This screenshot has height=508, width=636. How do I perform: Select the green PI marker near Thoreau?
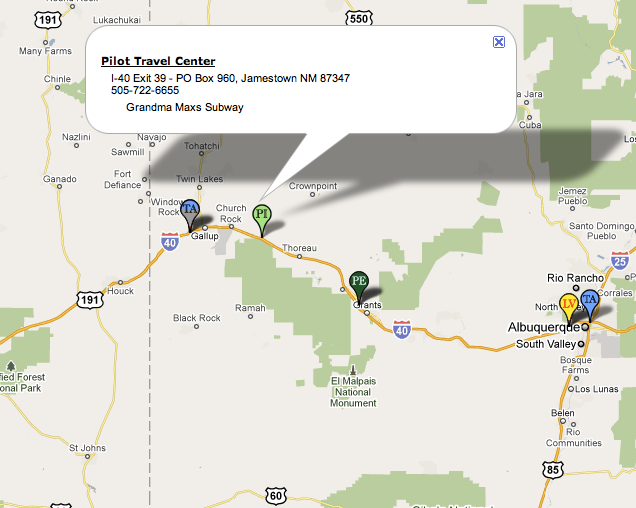262,214
